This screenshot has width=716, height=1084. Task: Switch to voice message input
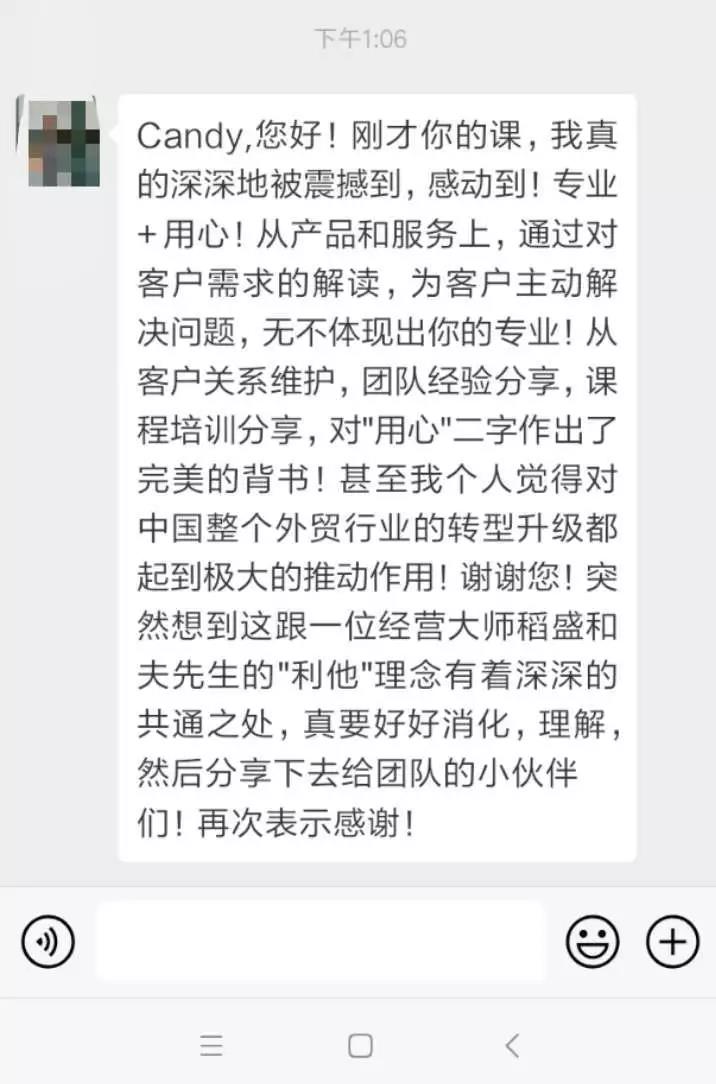(x=48, y=941)
